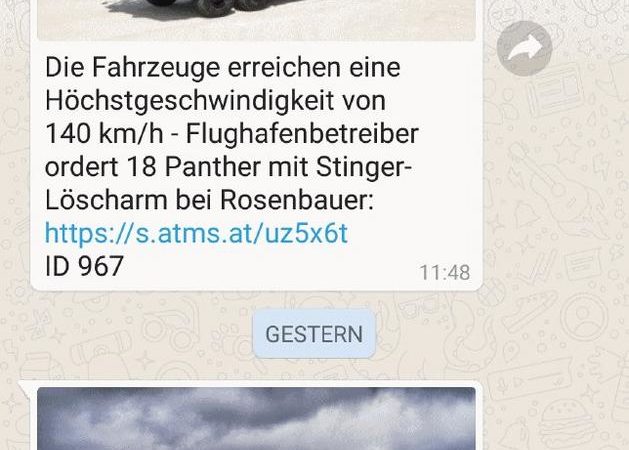Screen dimensions: 629x450
Task: Forward the Panther message with share arrow
Action: point(524,48)
